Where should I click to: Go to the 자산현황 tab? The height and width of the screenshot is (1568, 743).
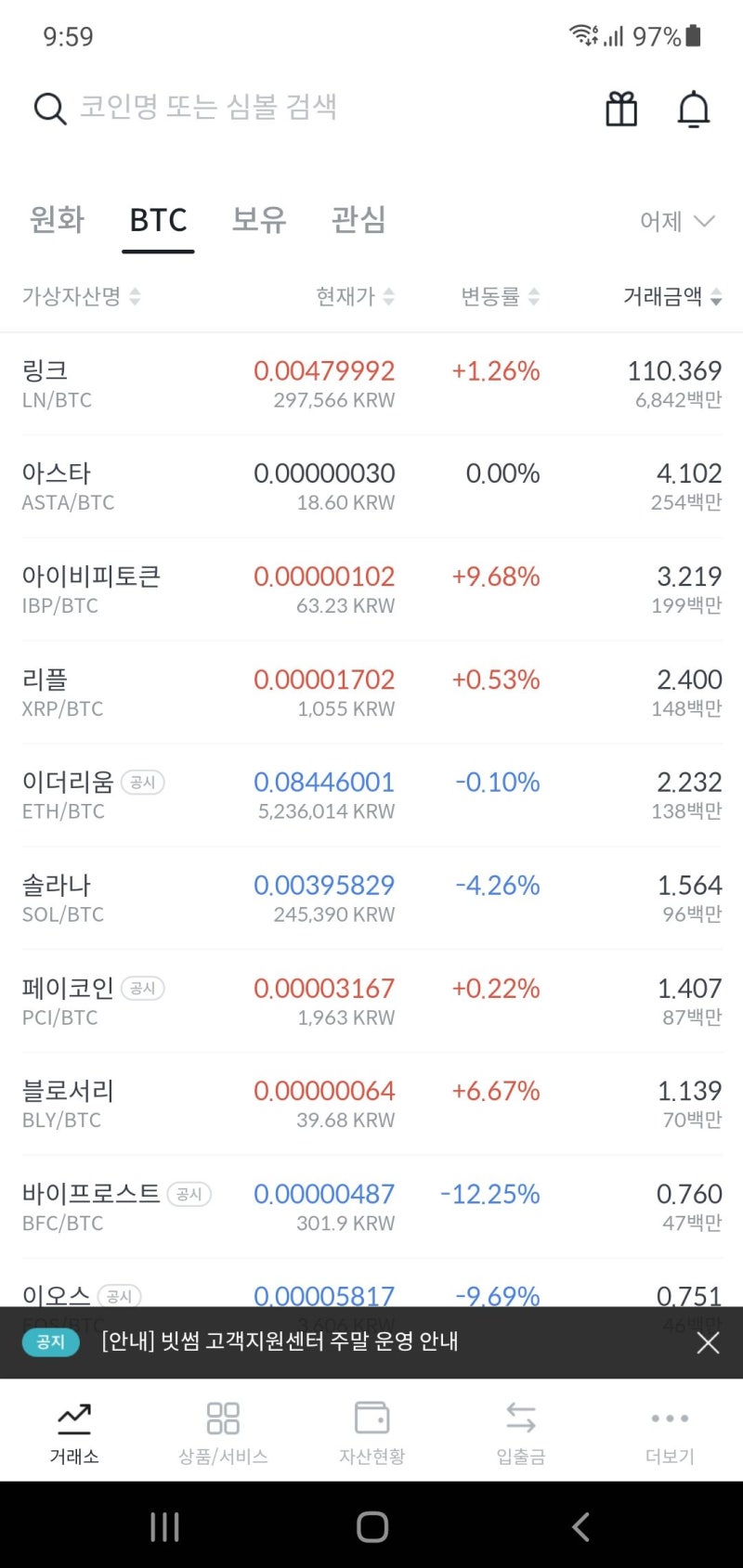tap(371, 1432)
